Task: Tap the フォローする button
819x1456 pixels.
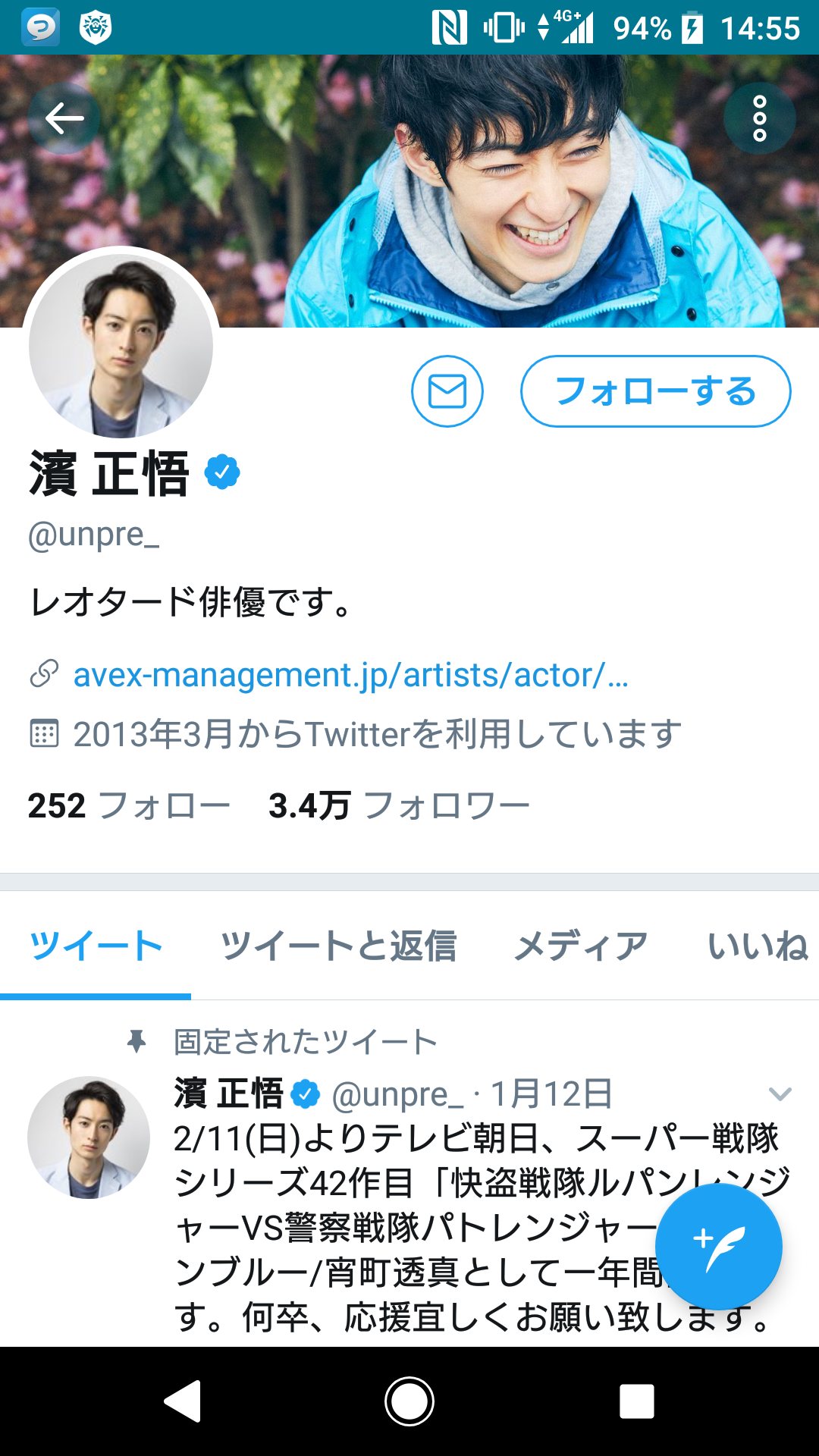Action: (655, 391)
